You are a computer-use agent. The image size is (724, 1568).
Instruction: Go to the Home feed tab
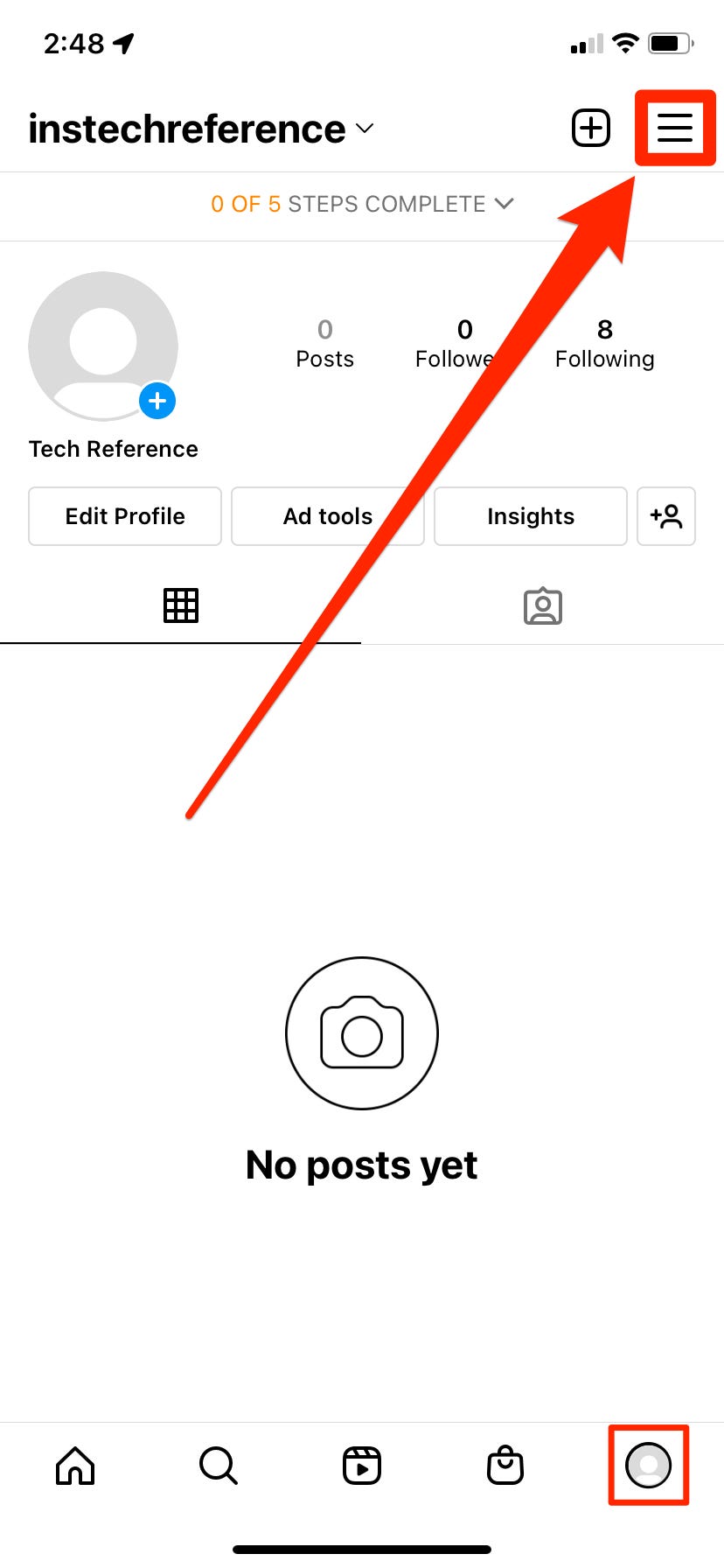(x=75, y=1465)
